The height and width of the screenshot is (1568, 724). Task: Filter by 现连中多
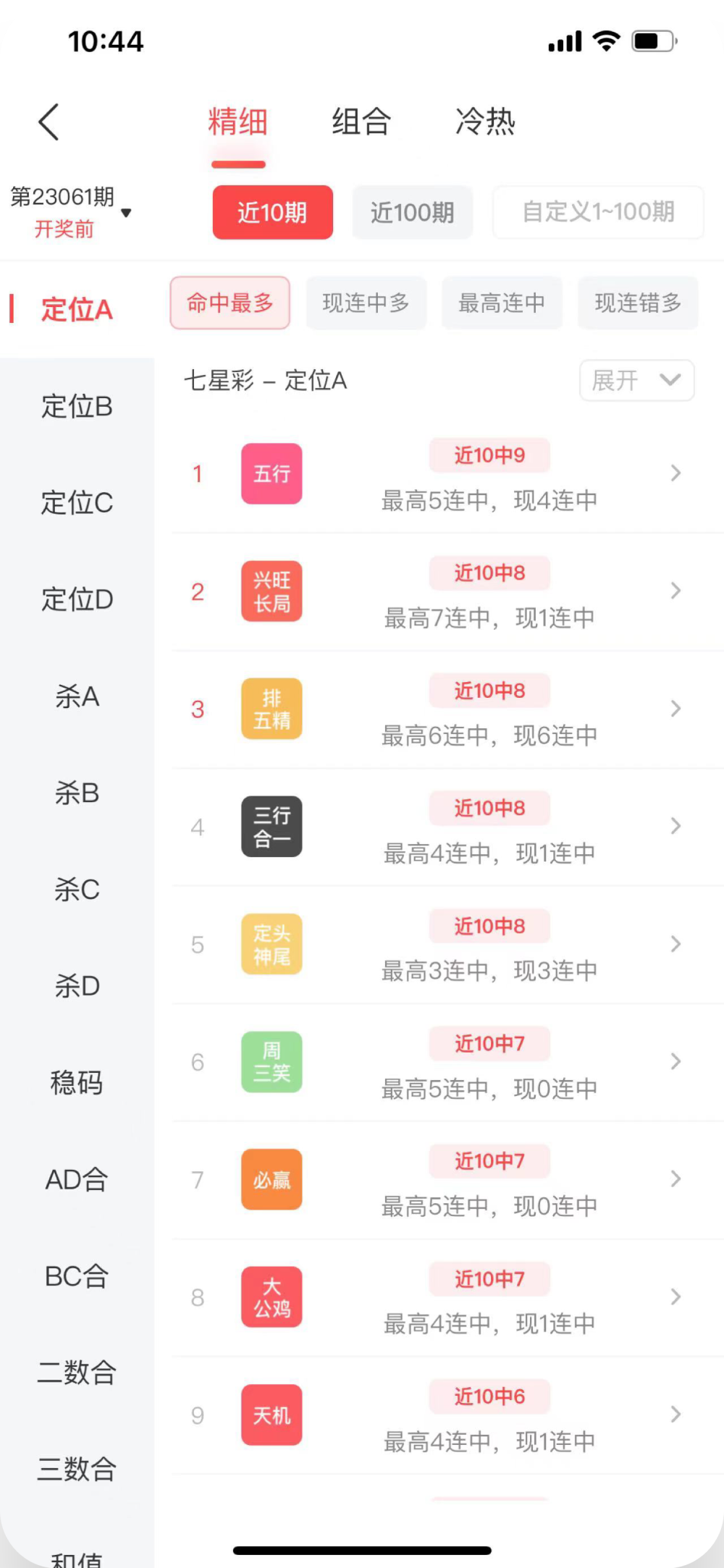point(366,303)
